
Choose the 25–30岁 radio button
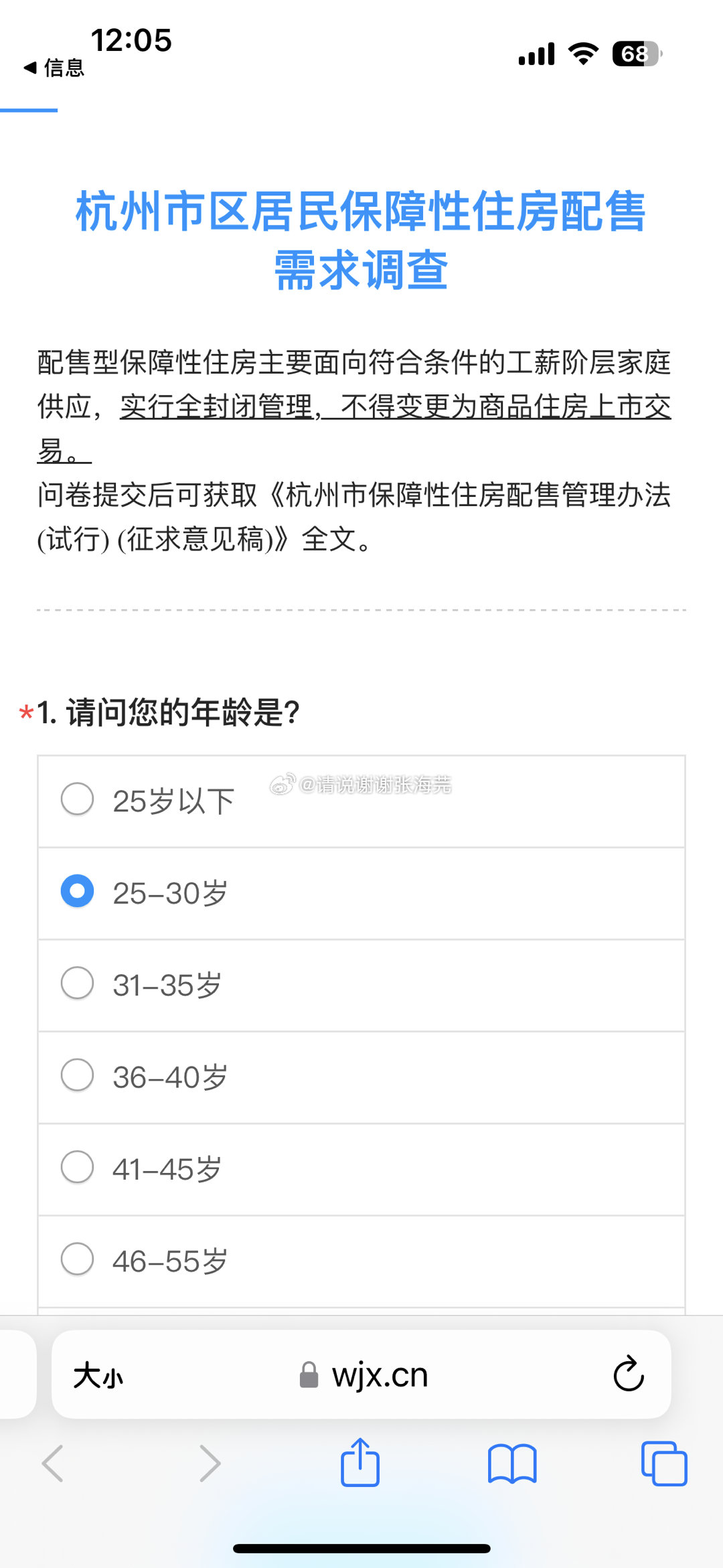[361, 893]
